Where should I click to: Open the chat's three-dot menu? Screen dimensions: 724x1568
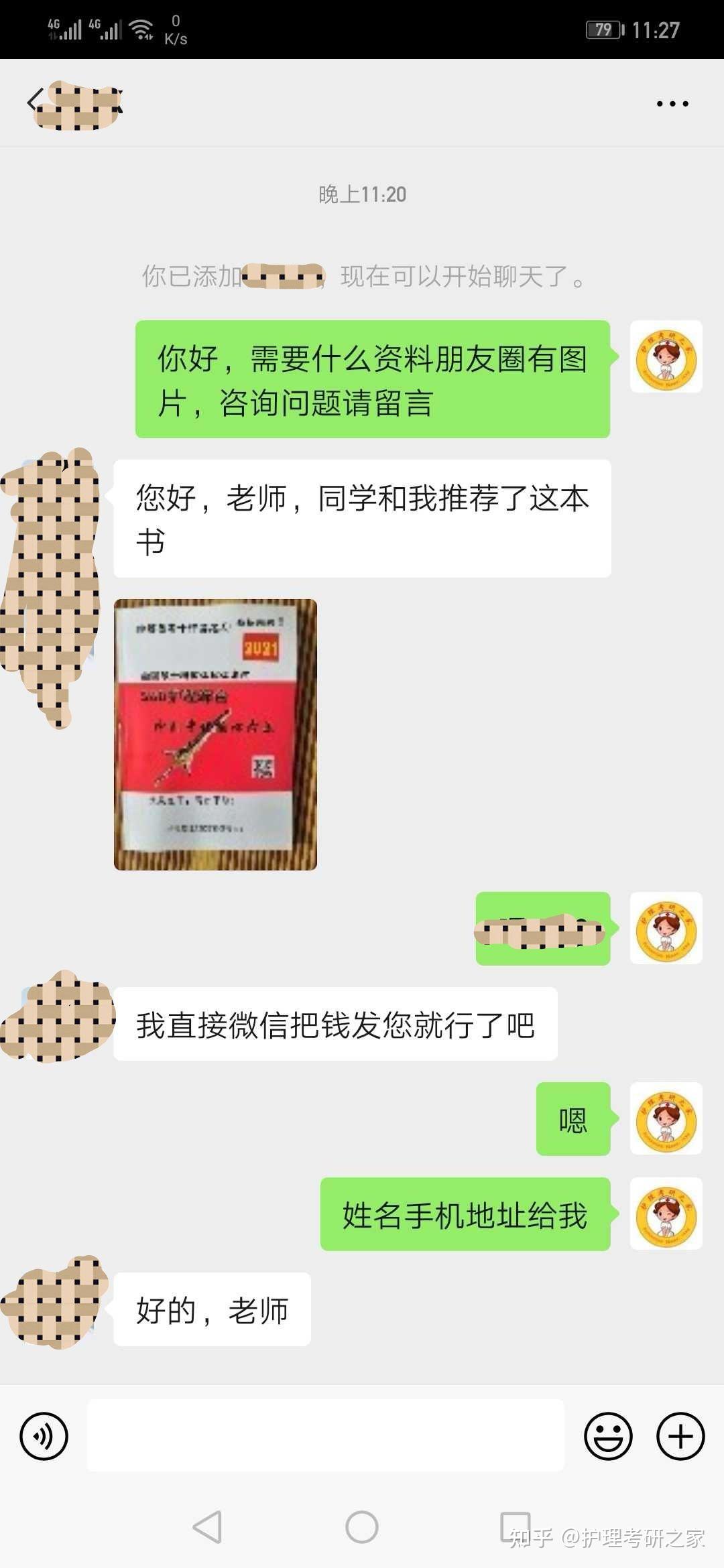(672, 103)
